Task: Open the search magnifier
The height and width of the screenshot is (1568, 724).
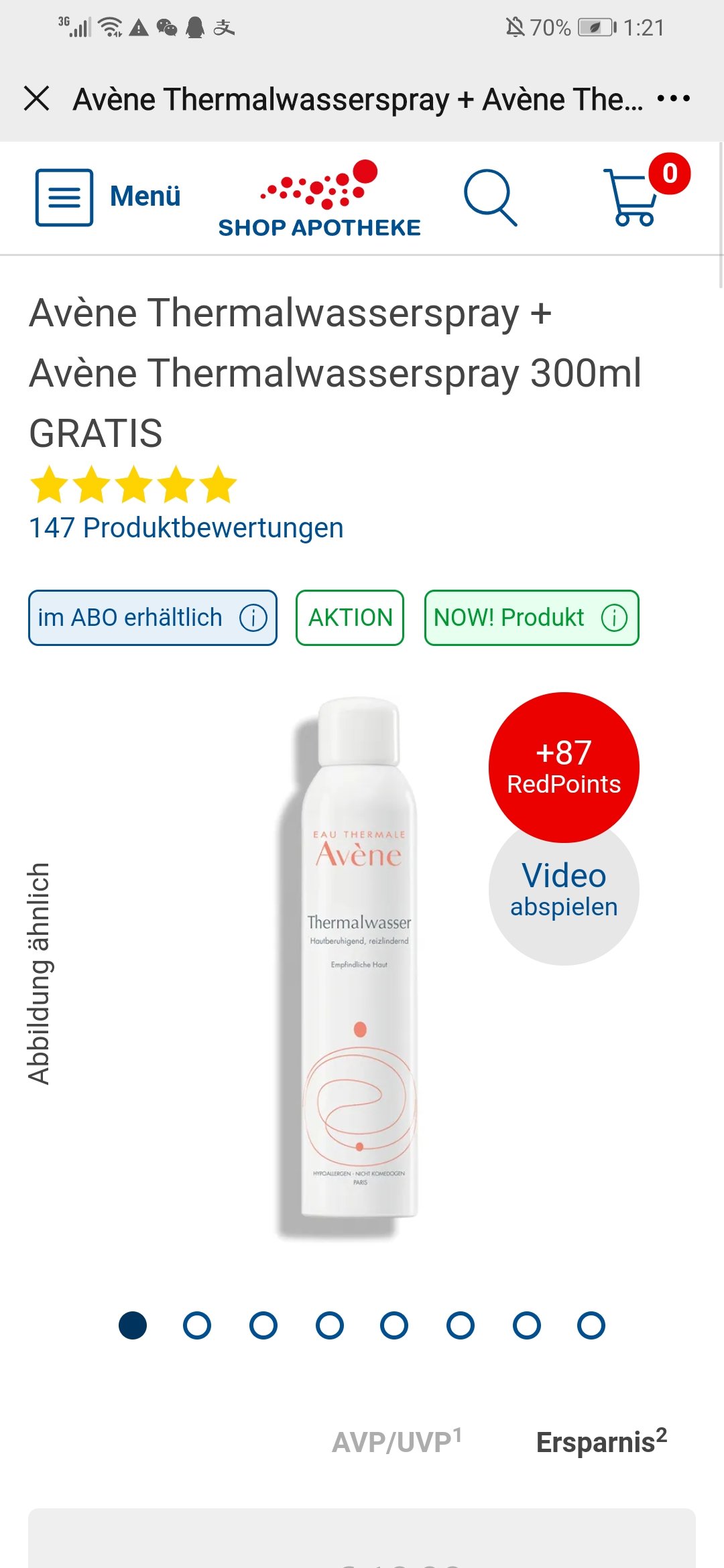Action: point(491,197)
